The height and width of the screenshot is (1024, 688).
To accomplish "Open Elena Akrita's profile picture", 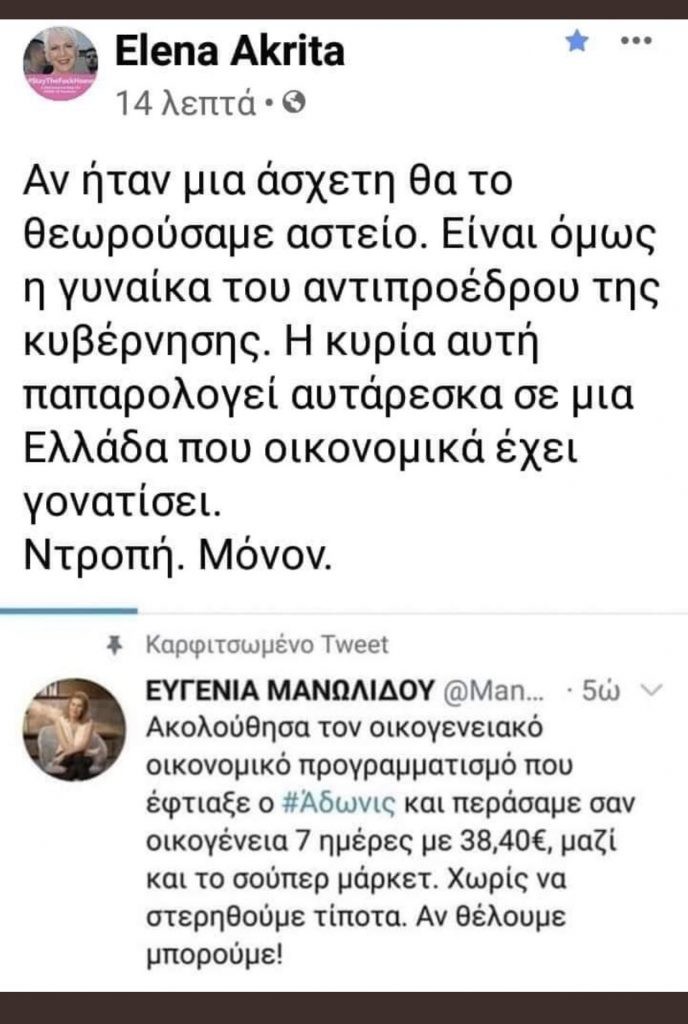I will (x=60, y=63).
